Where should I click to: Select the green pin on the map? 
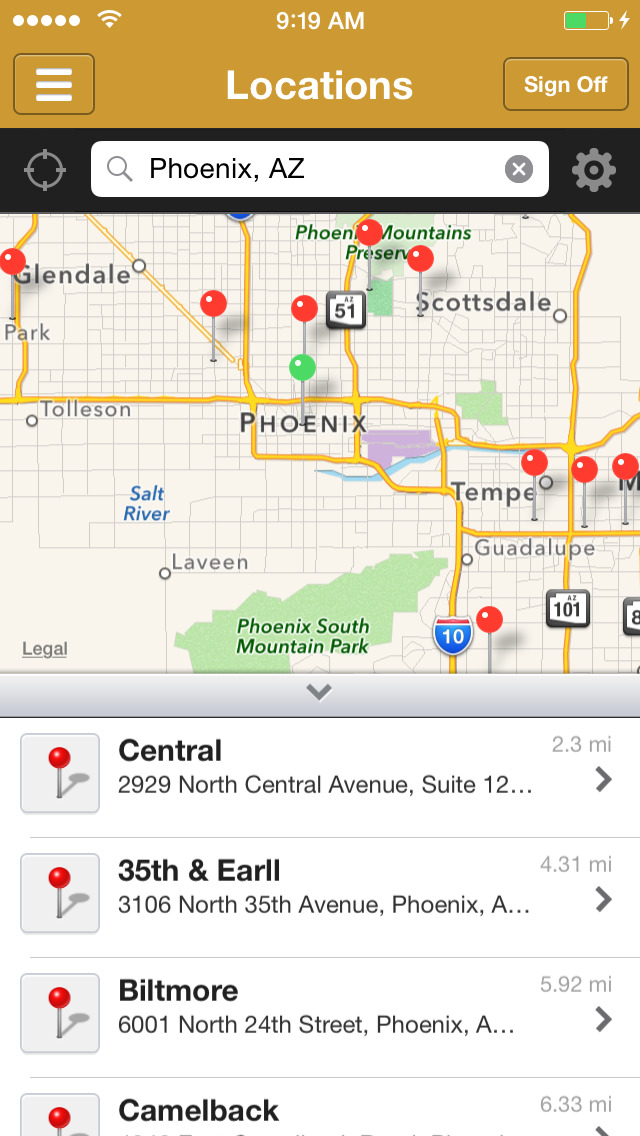pyautogui.click(x=302, y=368)
